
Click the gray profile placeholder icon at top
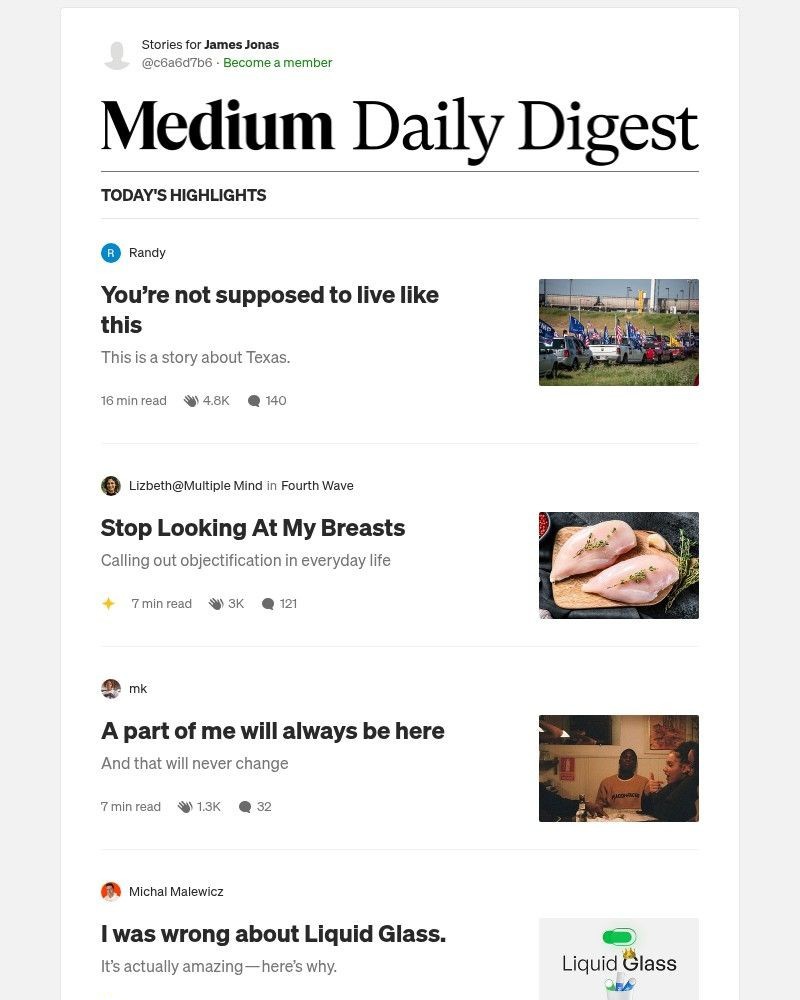pyautogui.click(x=114, y=53)
